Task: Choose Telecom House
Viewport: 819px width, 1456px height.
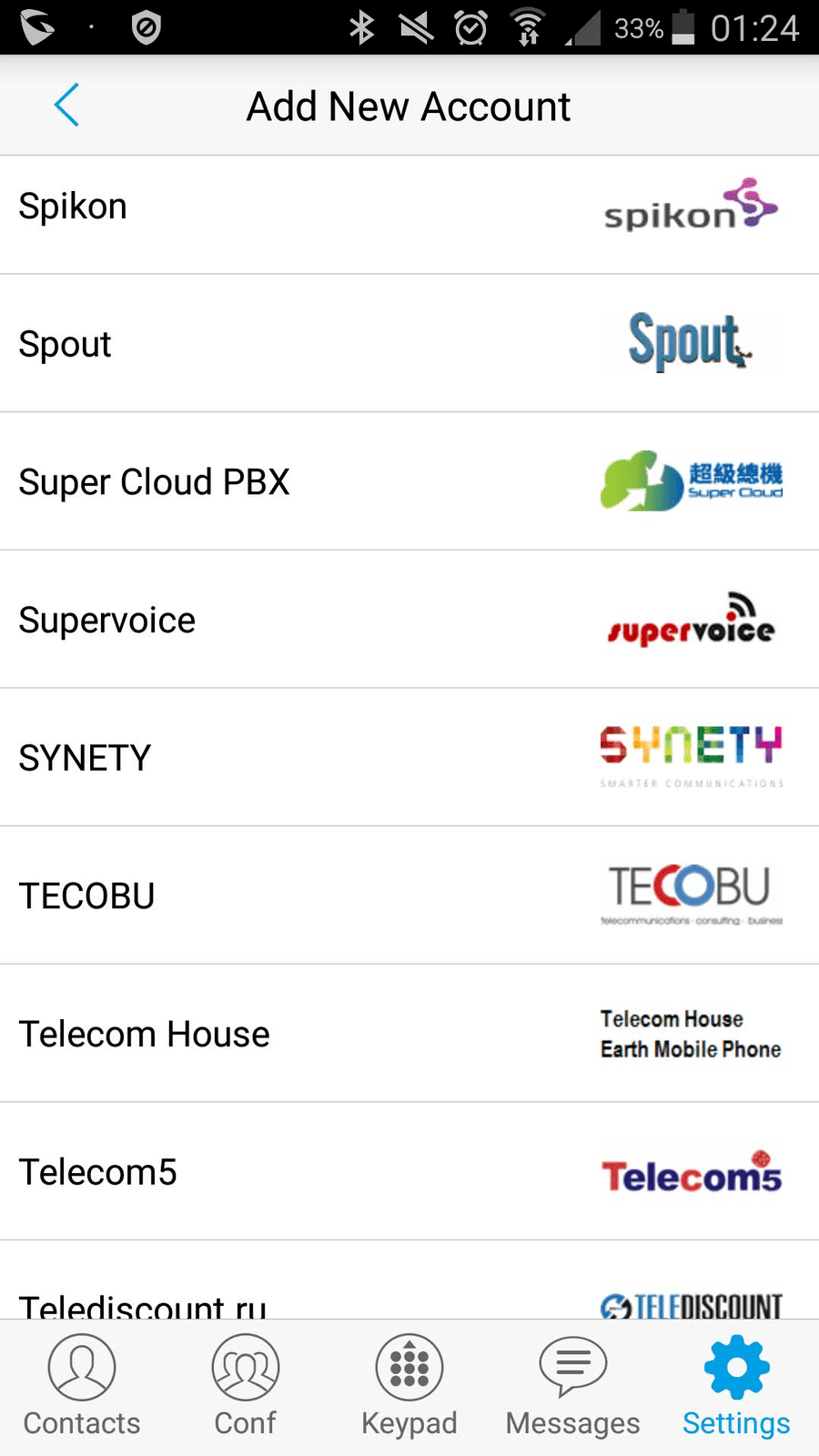Action: [x=409, y=1034]
